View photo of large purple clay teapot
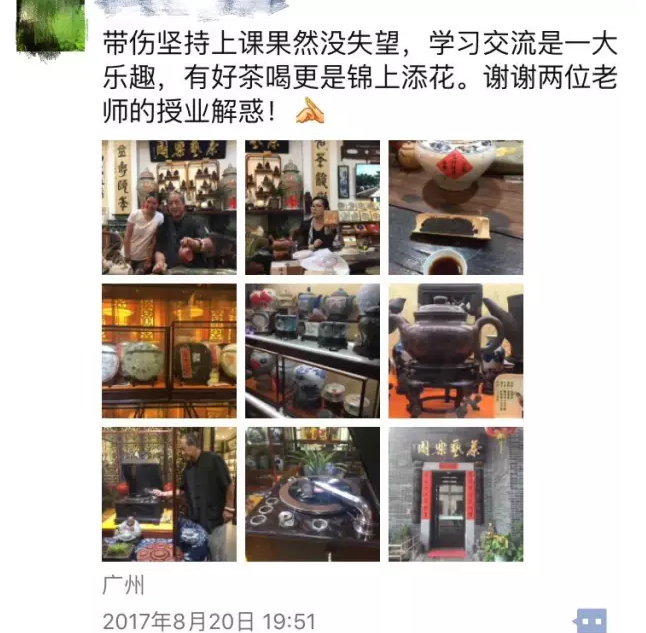Image resolution: width=646 pixels, height=633 pixels. (x=455, y=350)
